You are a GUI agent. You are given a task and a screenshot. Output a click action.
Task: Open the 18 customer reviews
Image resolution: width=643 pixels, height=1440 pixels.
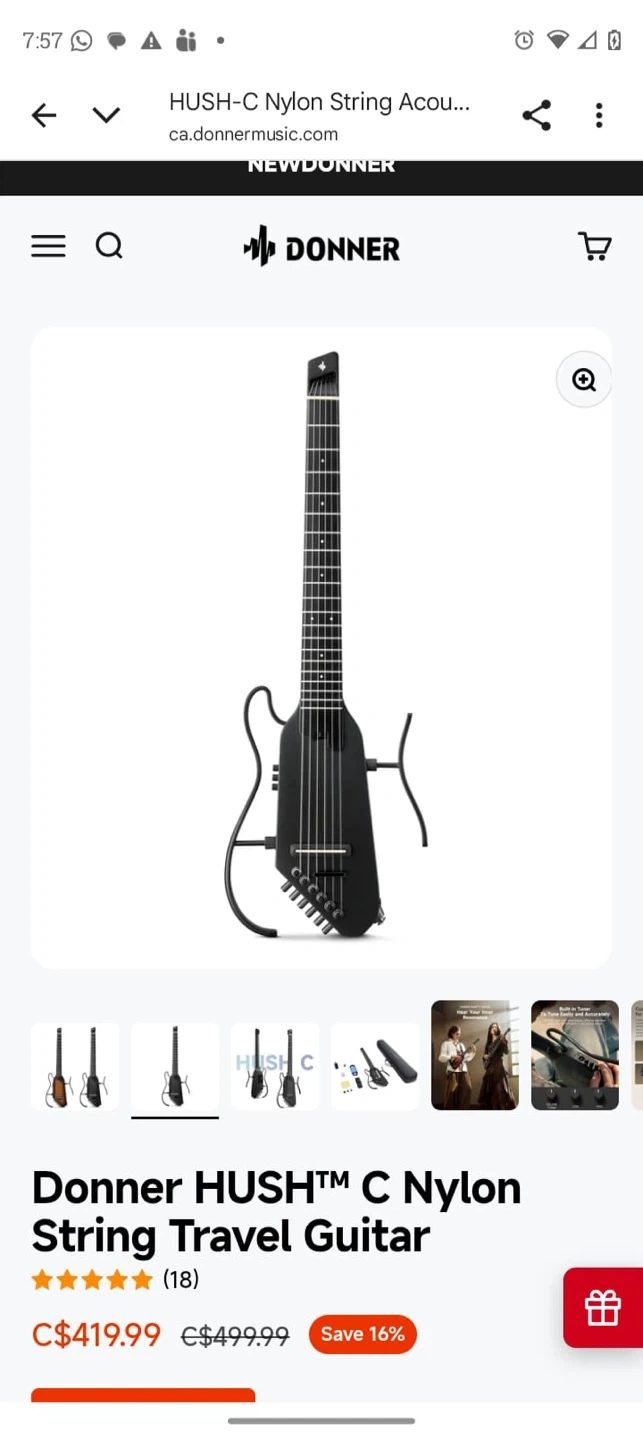181,1279
